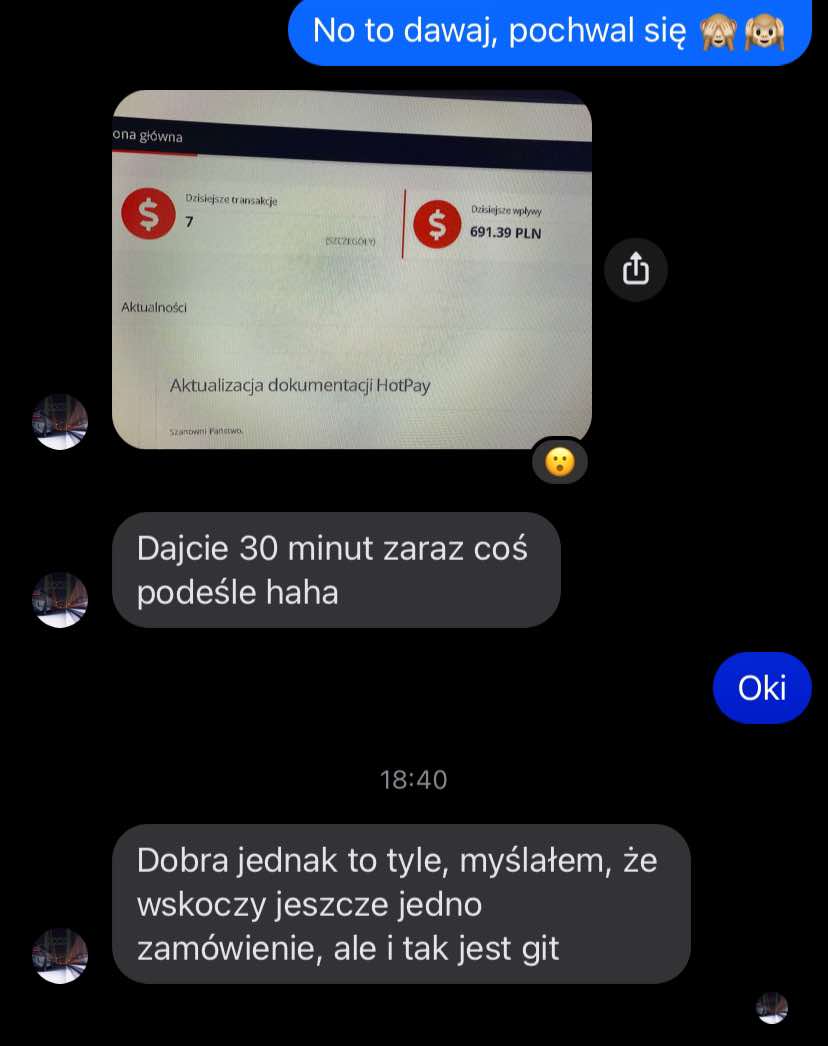Open sender's avatar beside 'Dobra jednak to tyle' message
828x1046 pixels.
pos(60,955)
